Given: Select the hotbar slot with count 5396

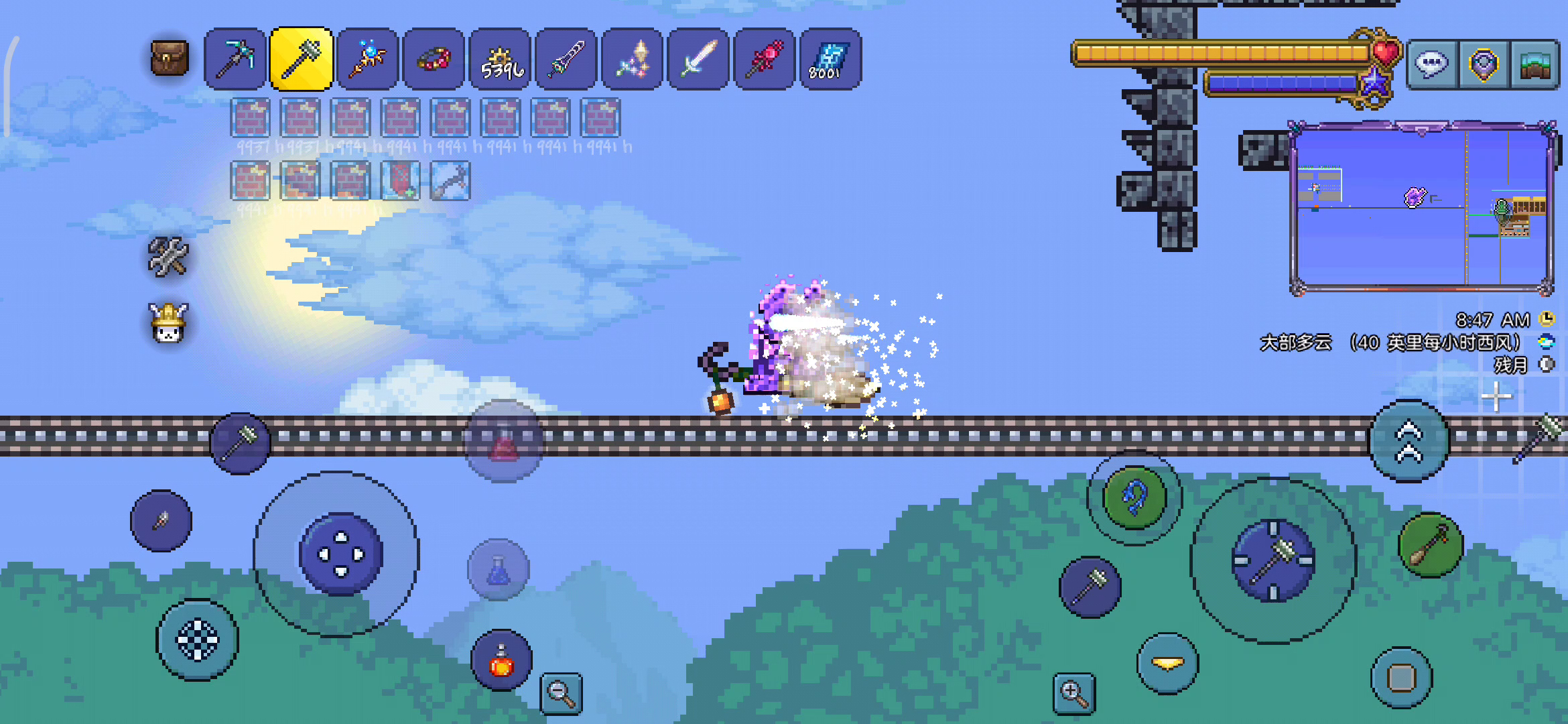Looking at the screenshot, I should pos(501,59).
